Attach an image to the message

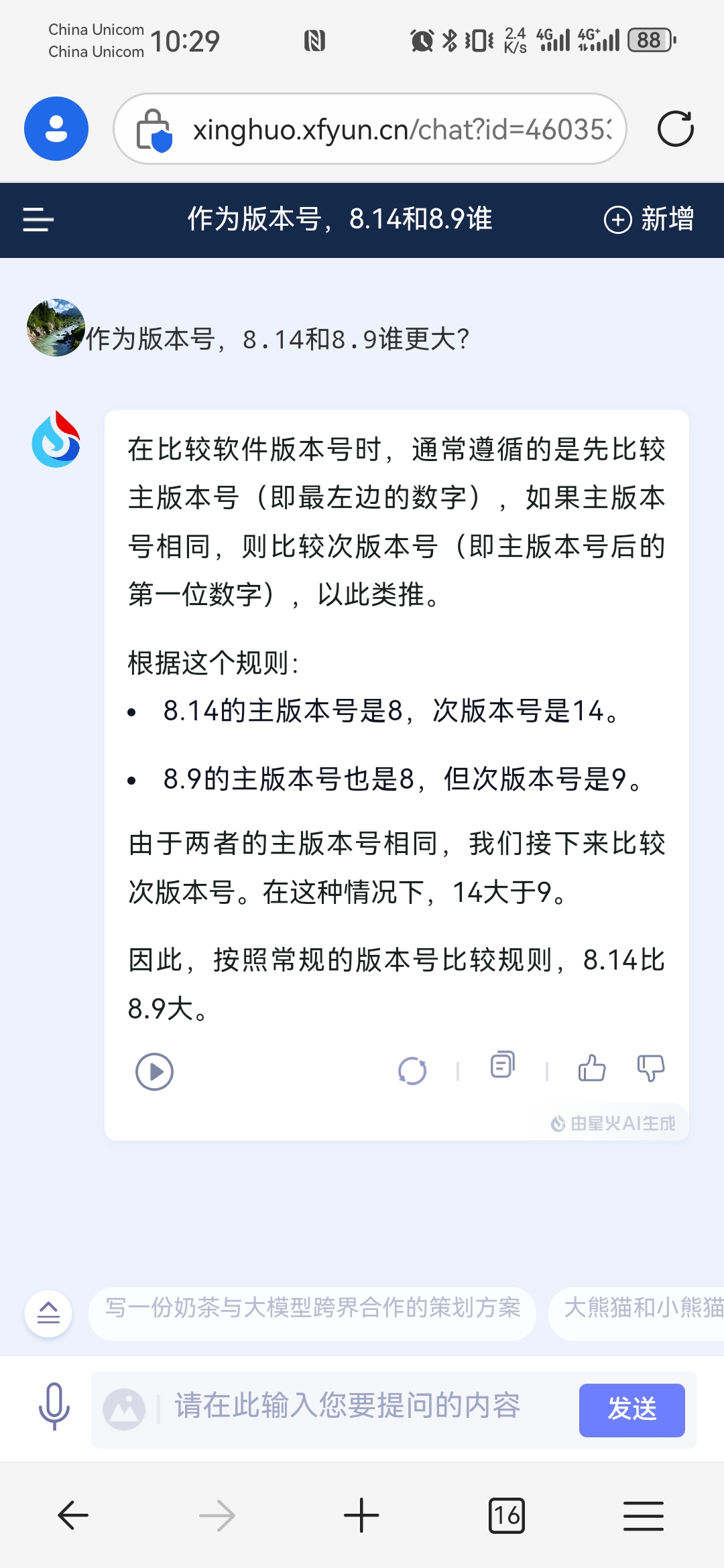point(124,1409)
